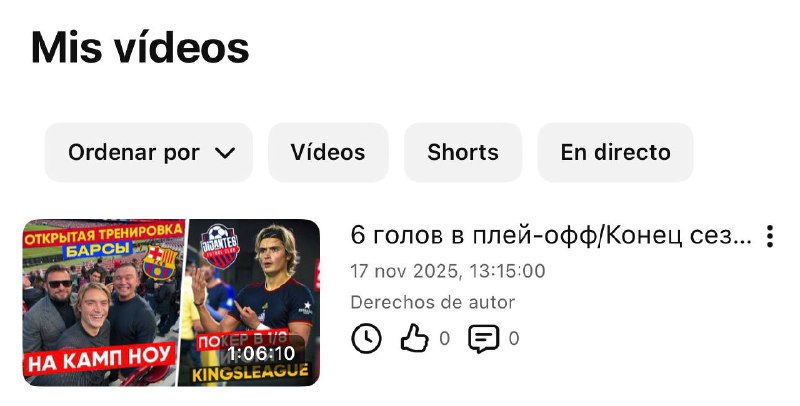Filter list by Vídeos chip
Image resolution: width=800 pixels, height=406 pixels.
tap(328, 153)
